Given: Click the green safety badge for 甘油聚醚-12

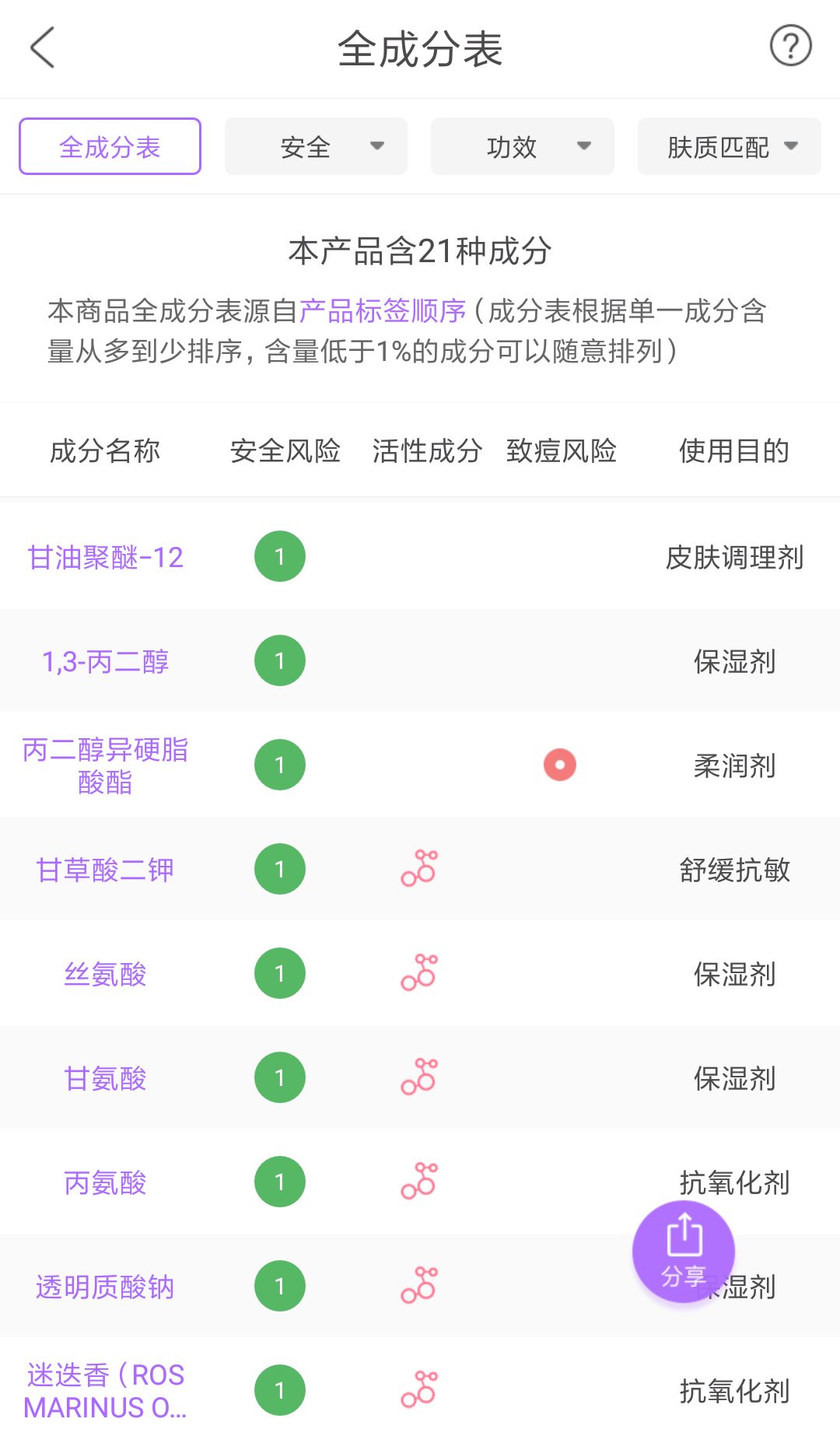Looking at the screenshot, I should click(x=279, y=556).
